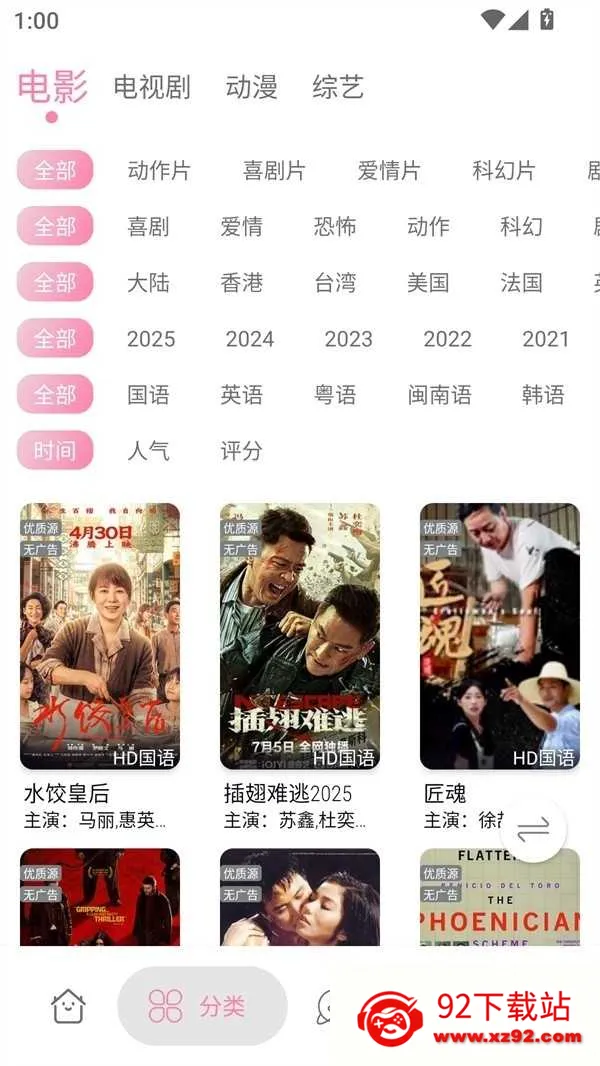Filter by 动作片 category

159,170
